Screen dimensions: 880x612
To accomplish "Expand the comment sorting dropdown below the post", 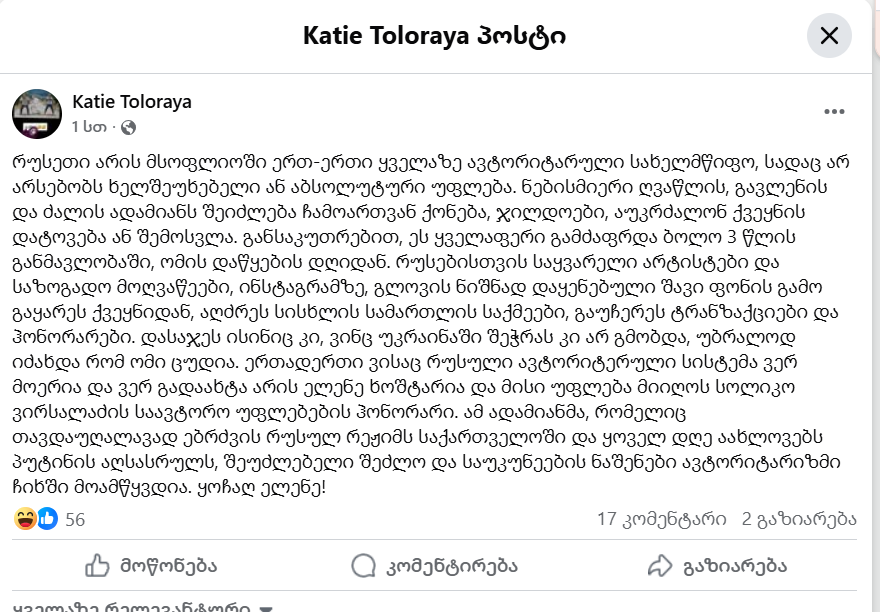I will tap(140, 607).
